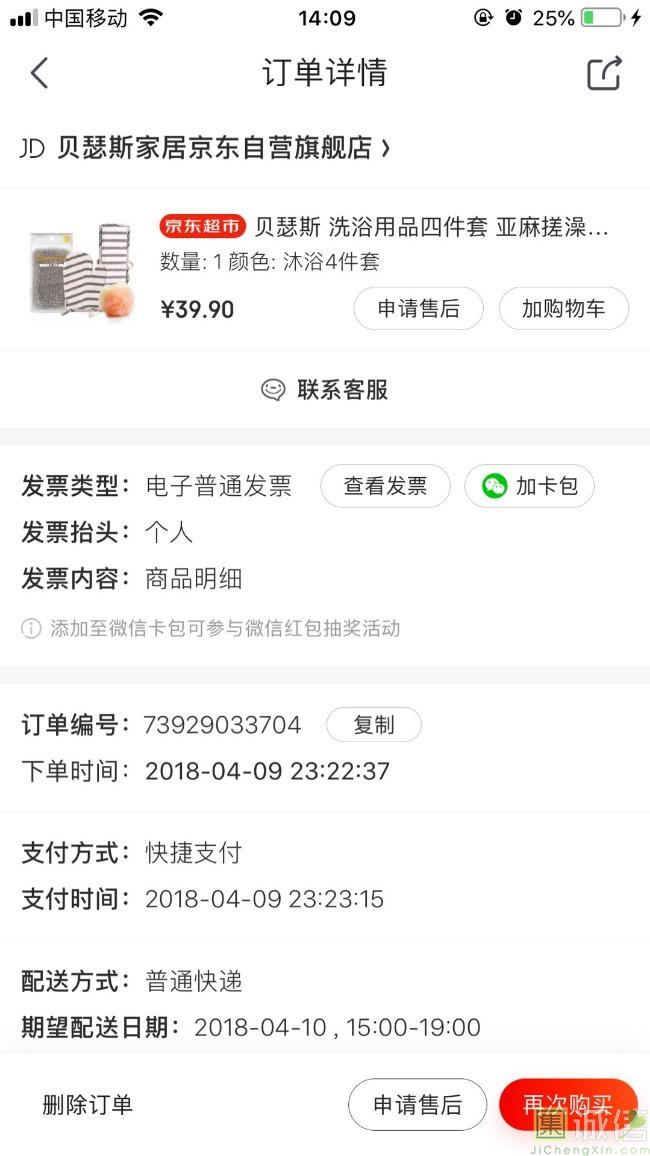This screenshot has width=650, height=1156.
Task: Tap 申请售后 in the bottom bar
Action: [x=417, y=1105]
